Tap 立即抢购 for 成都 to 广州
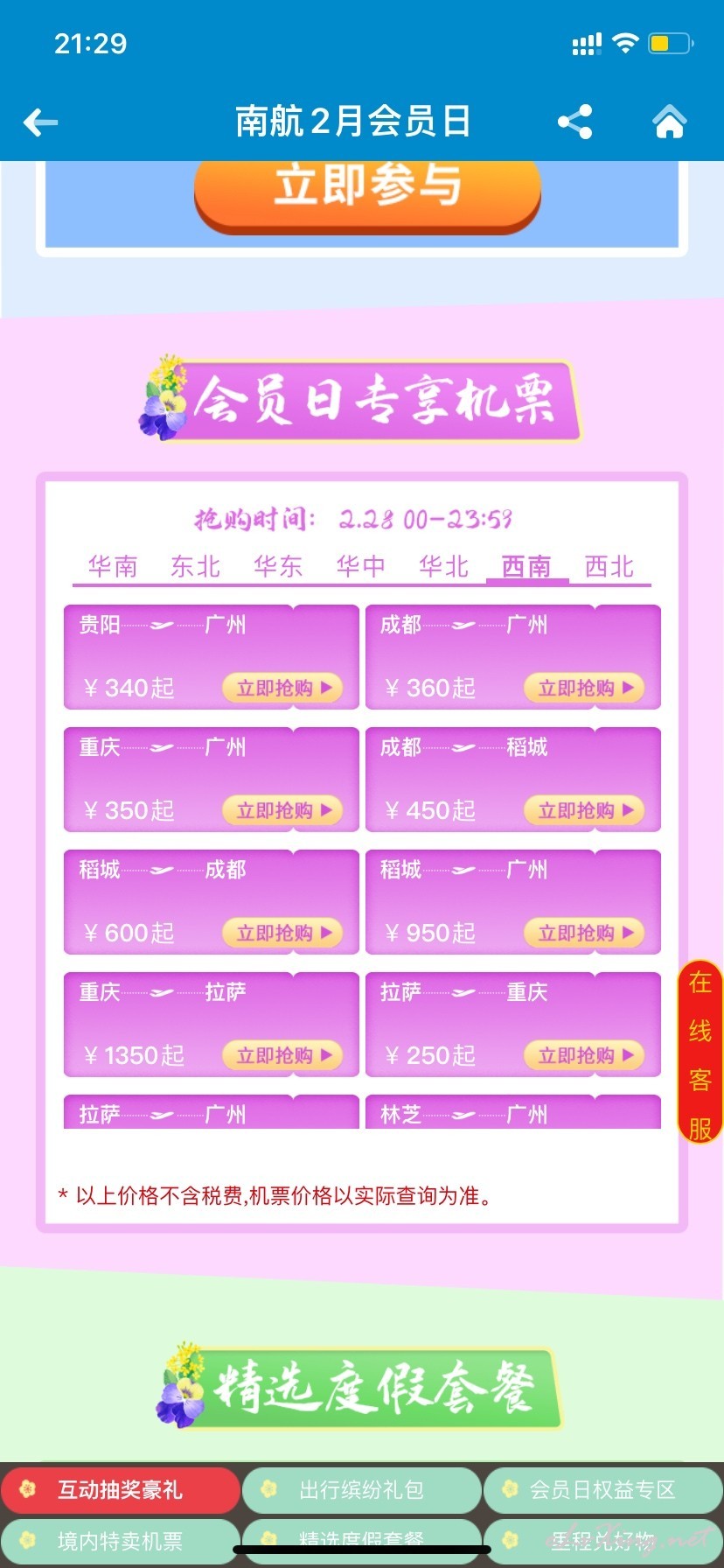 [585, 688]
